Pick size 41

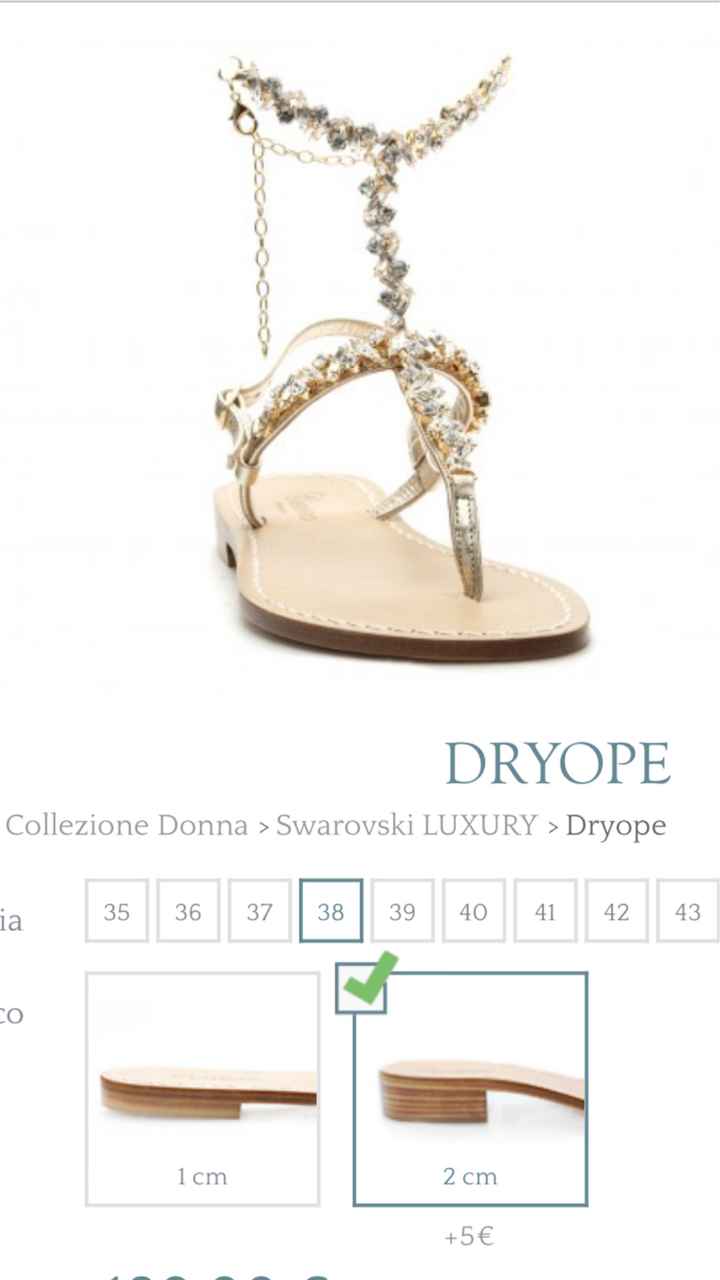coord(545,911)
